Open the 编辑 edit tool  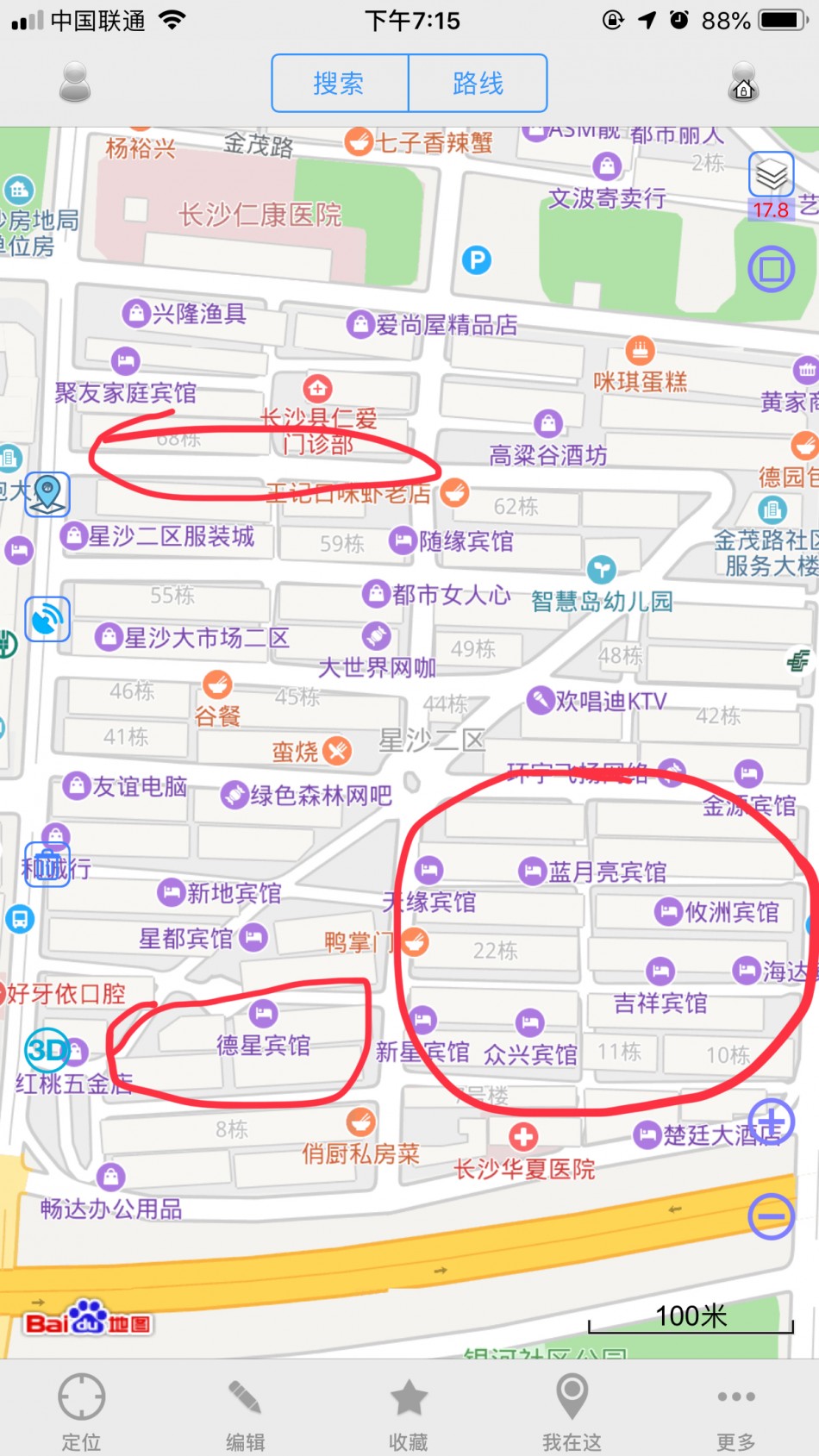(x=246, y=1410)
